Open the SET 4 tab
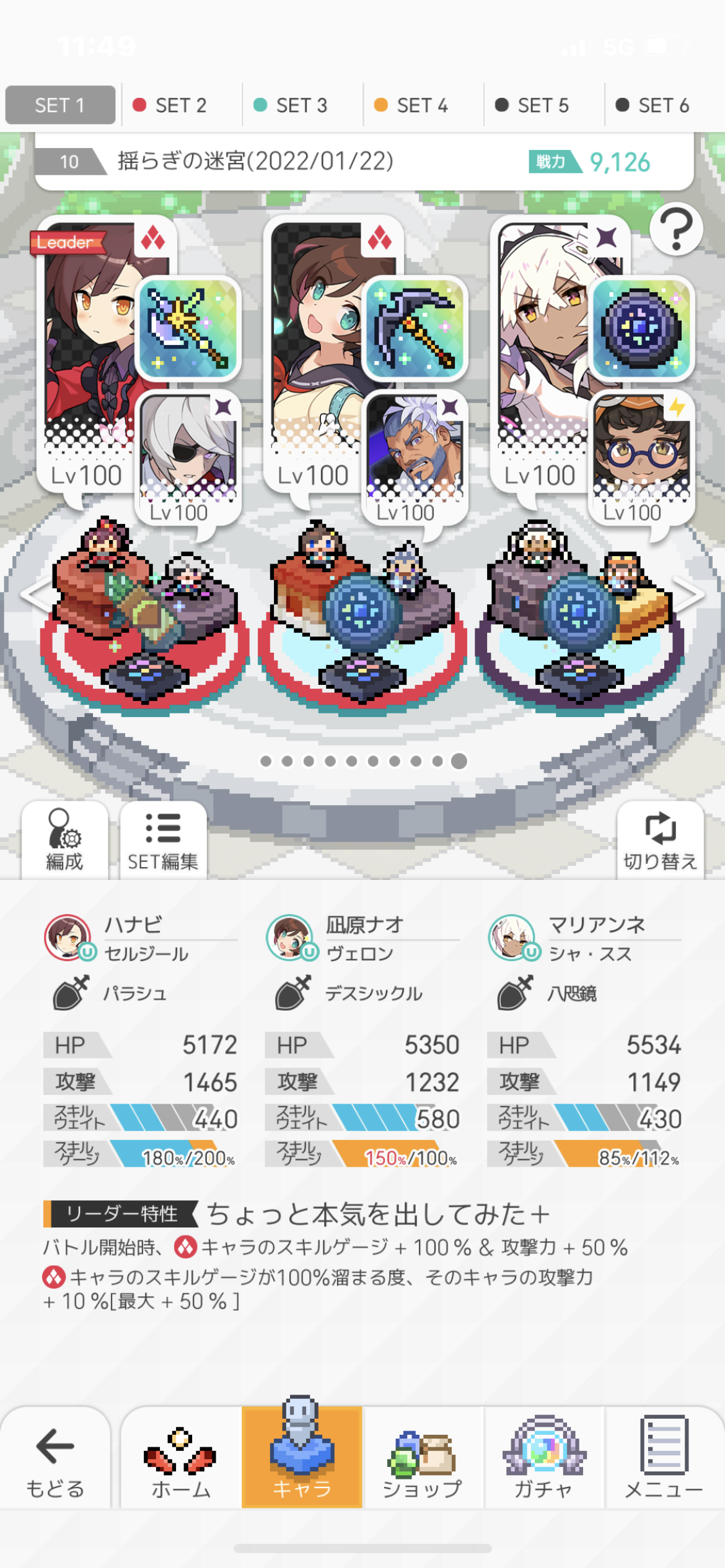 tap(412, 105)
